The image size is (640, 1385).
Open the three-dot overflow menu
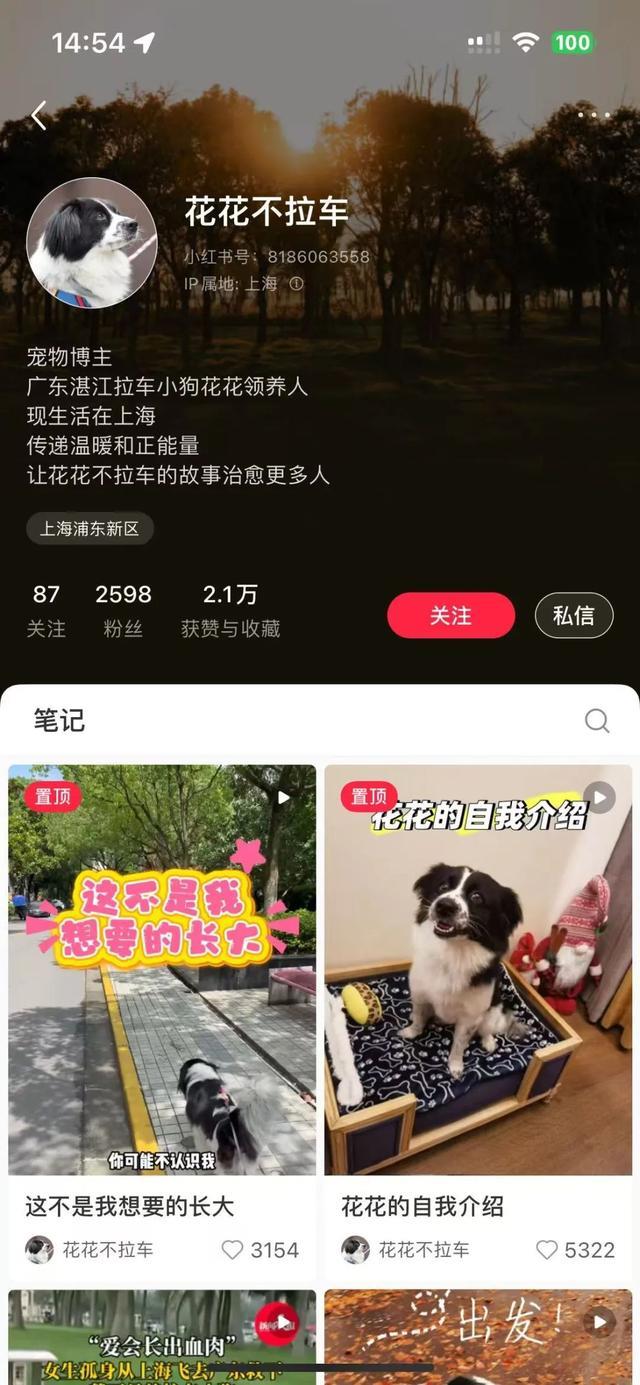click(x=593, y=116)
